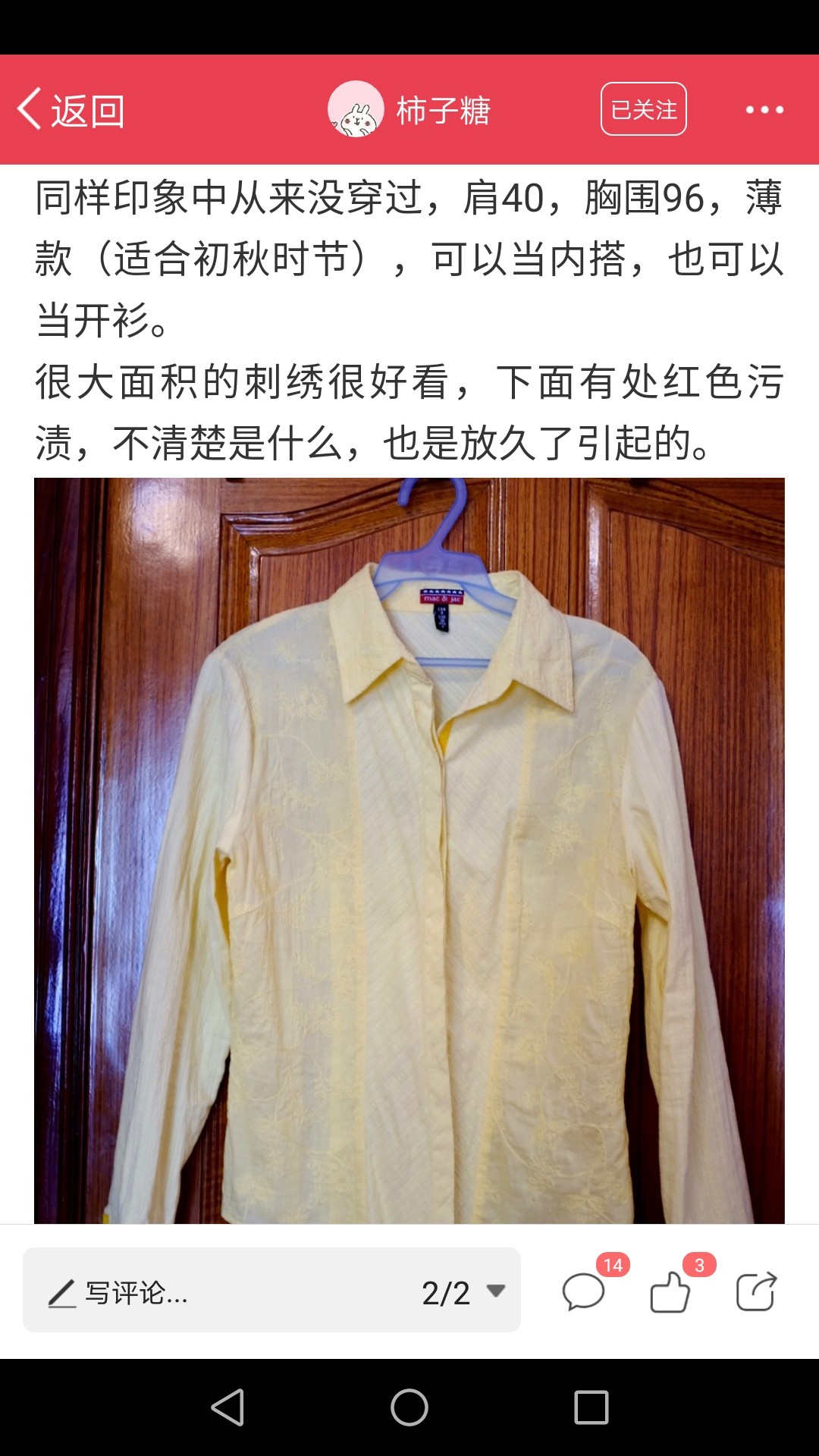The image size is (819, 1456).
Task: Open system recent apps
Action: pos(591,1407)
